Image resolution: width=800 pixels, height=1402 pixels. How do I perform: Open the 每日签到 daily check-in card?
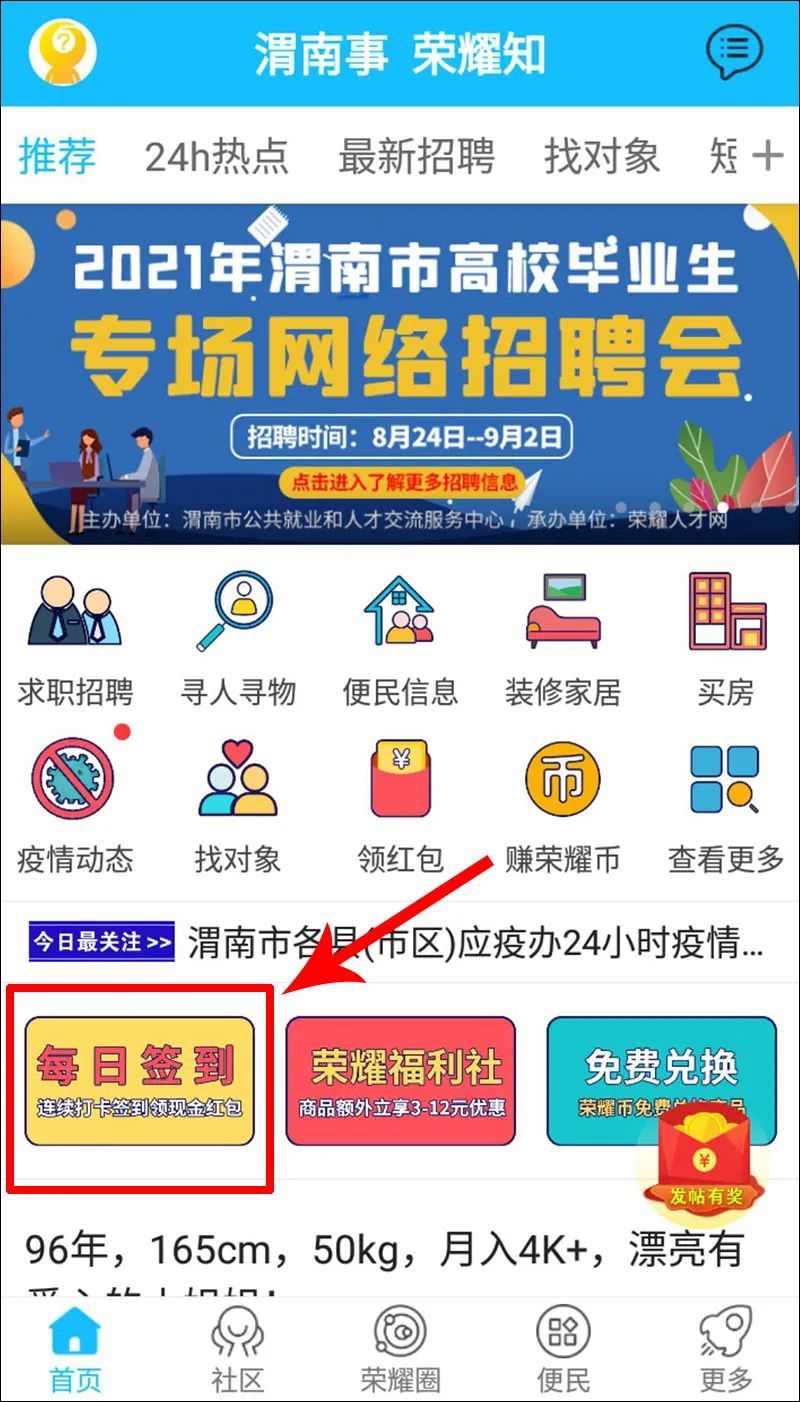[140, 1081]
